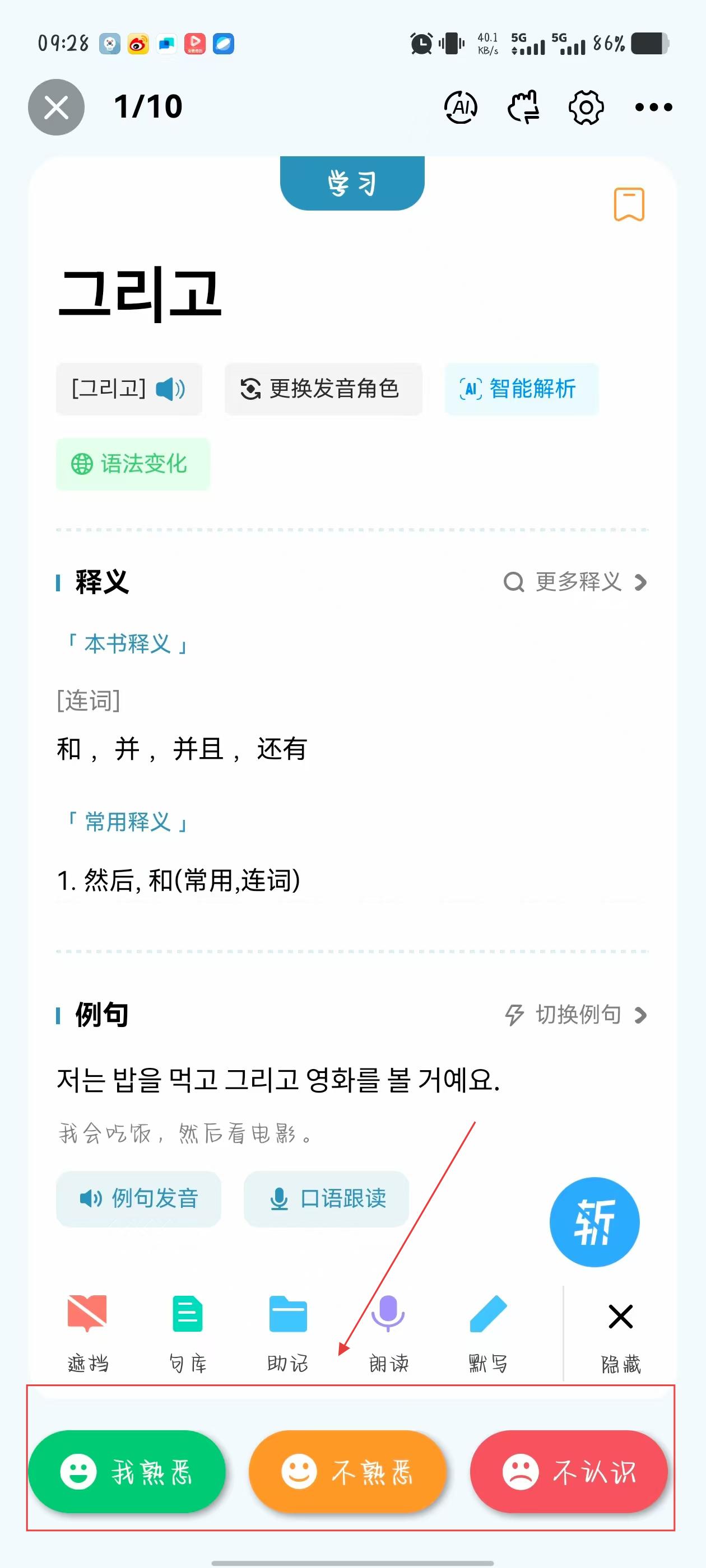Open the settings gear
The height and width of the screenshot is (1568, 706).
pos(586,108)
